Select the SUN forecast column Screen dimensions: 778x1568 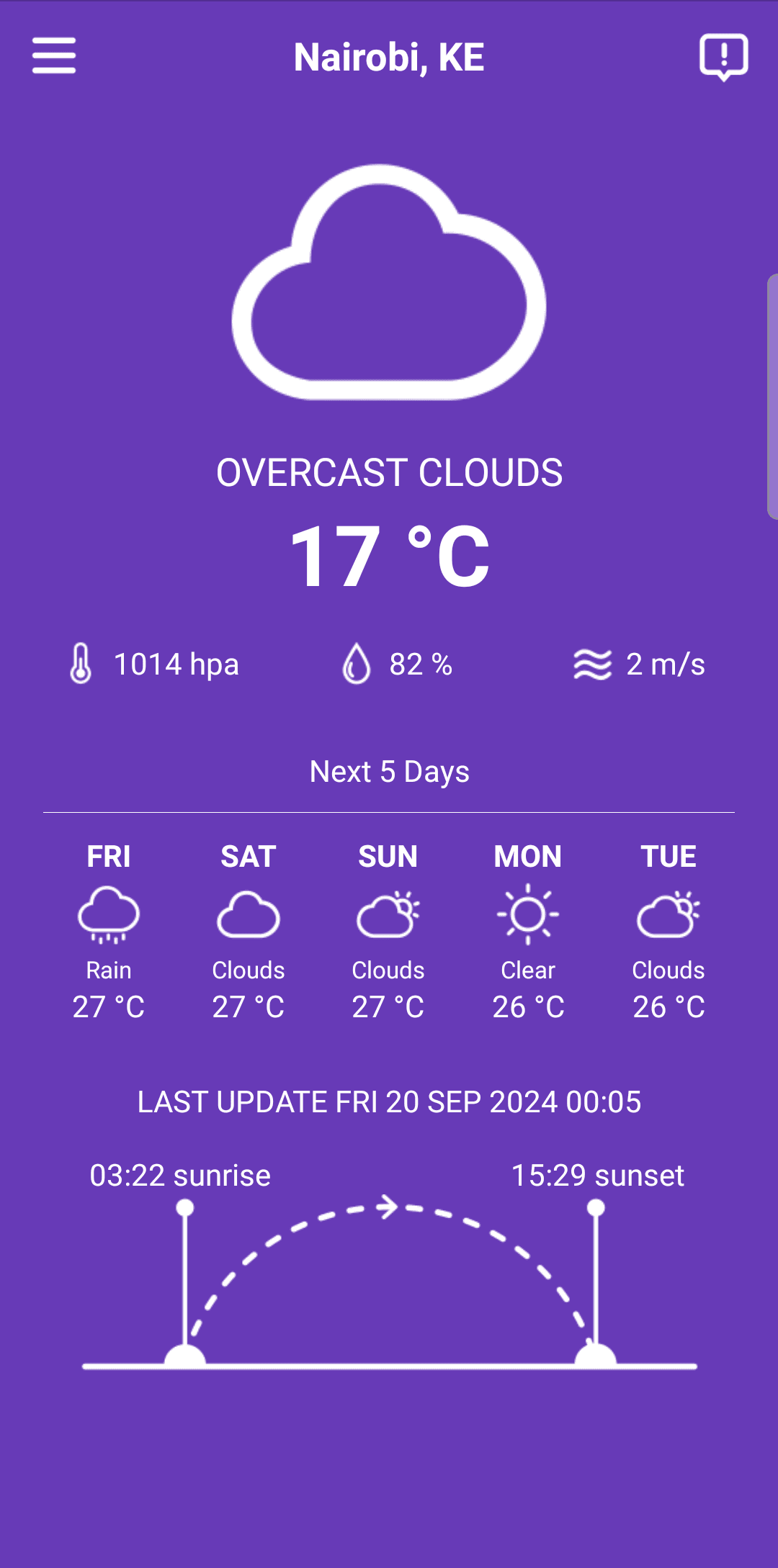pyautogui.click(x=388, y=929)
